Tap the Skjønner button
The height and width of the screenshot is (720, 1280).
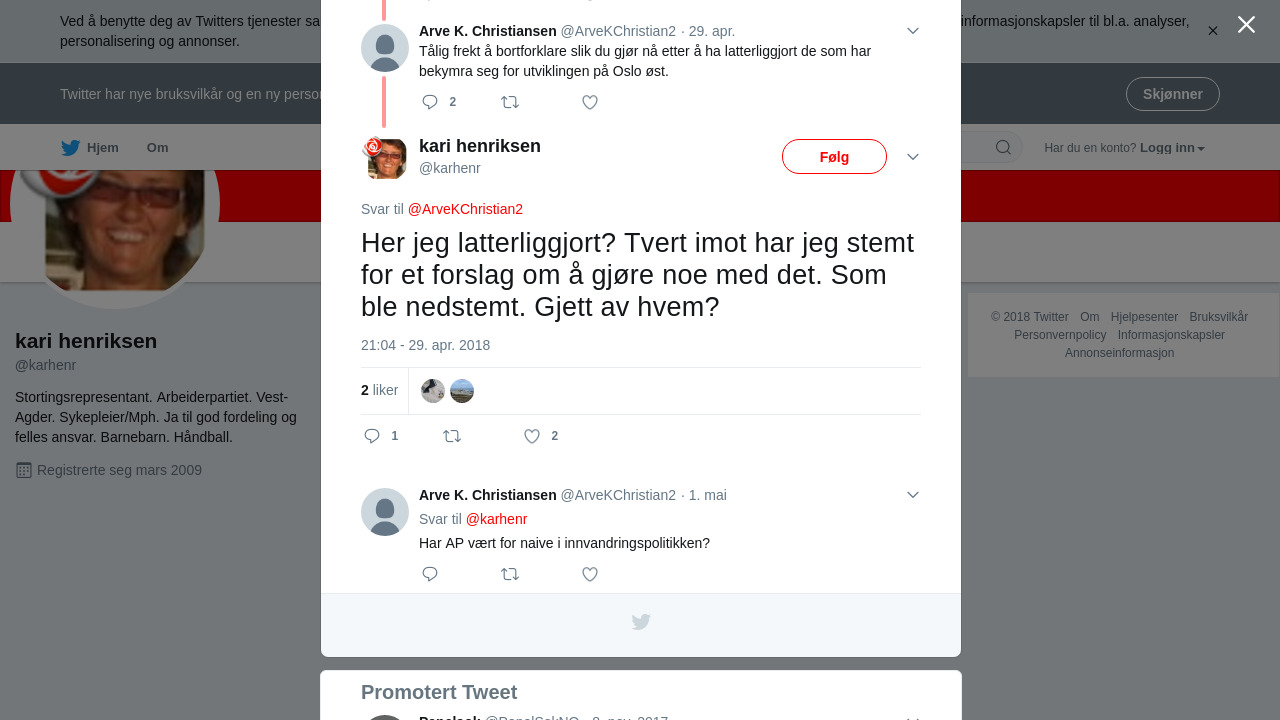(1172, 94)
